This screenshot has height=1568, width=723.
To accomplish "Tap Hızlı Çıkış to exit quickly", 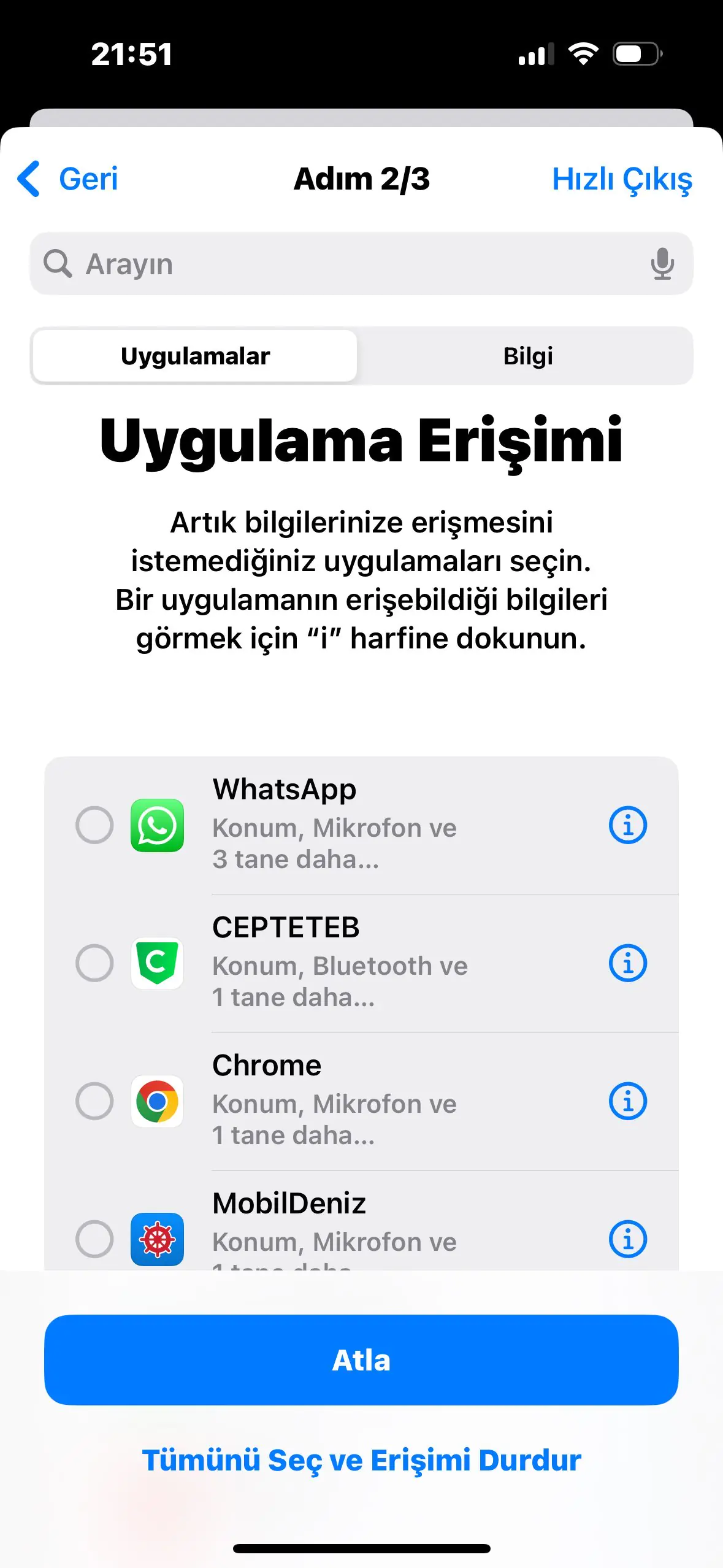I will [x=621, y=179].
